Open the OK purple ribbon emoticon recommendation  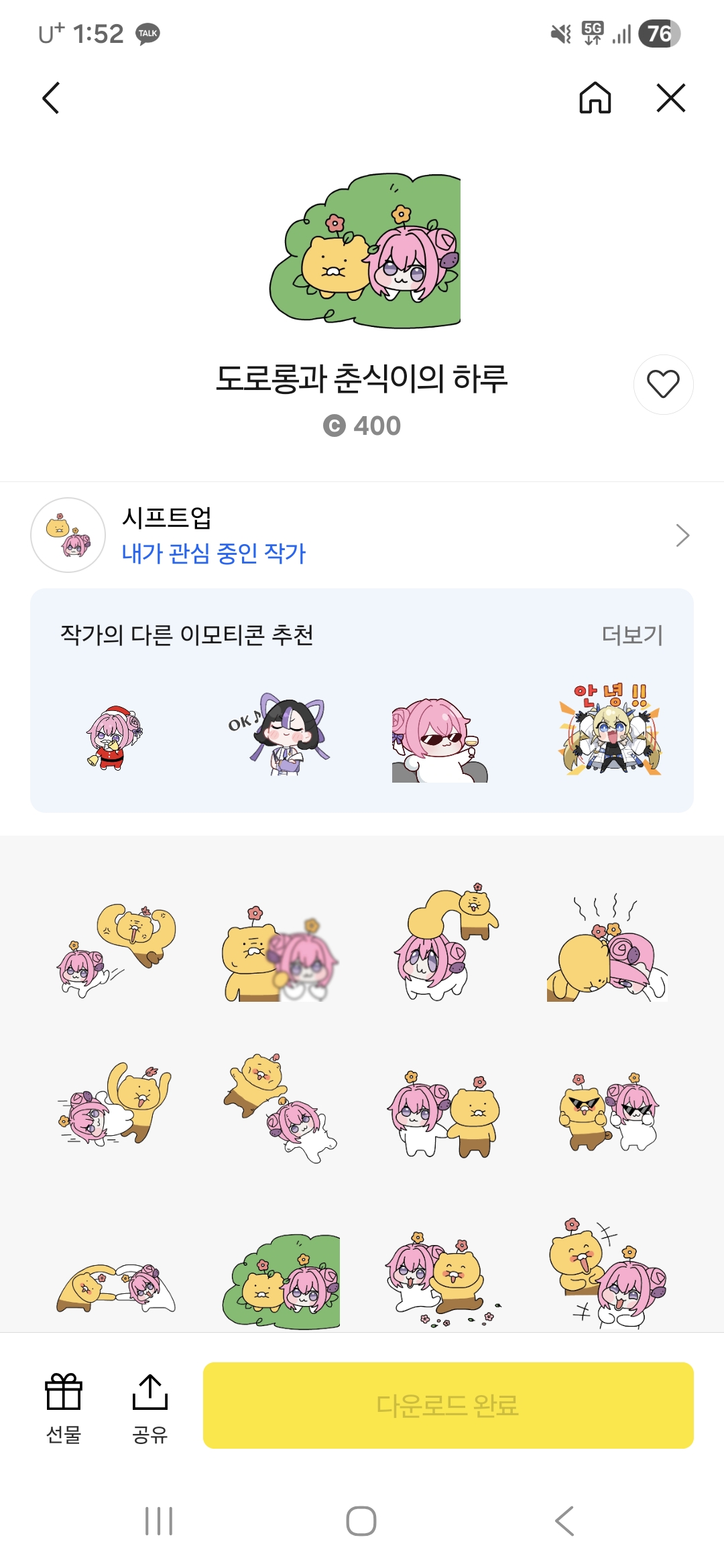click(x=279, y=734)
